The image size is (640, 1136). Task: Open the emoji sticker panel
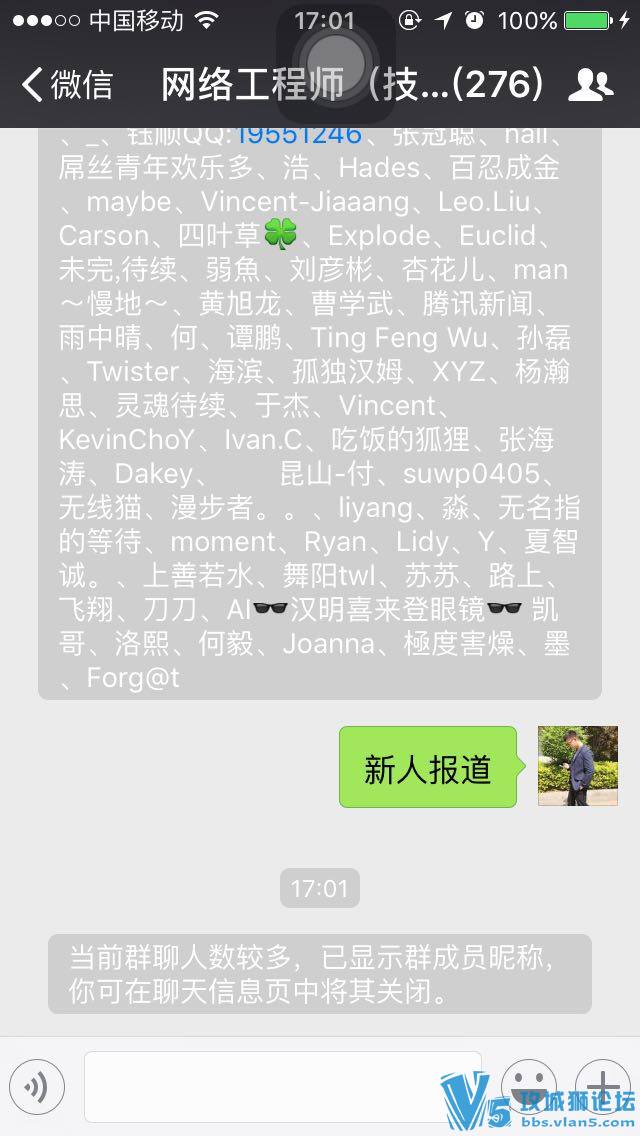(x=528, y=1085)
